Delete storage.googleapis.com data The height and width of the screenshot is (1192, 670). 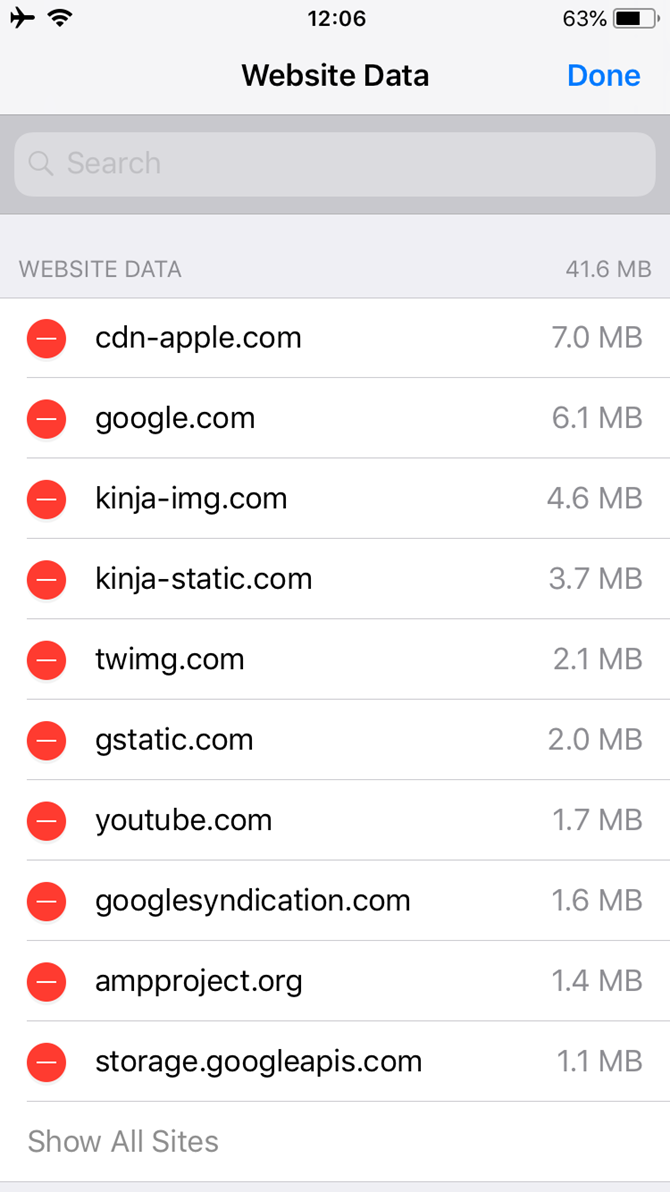point(46,1061)
